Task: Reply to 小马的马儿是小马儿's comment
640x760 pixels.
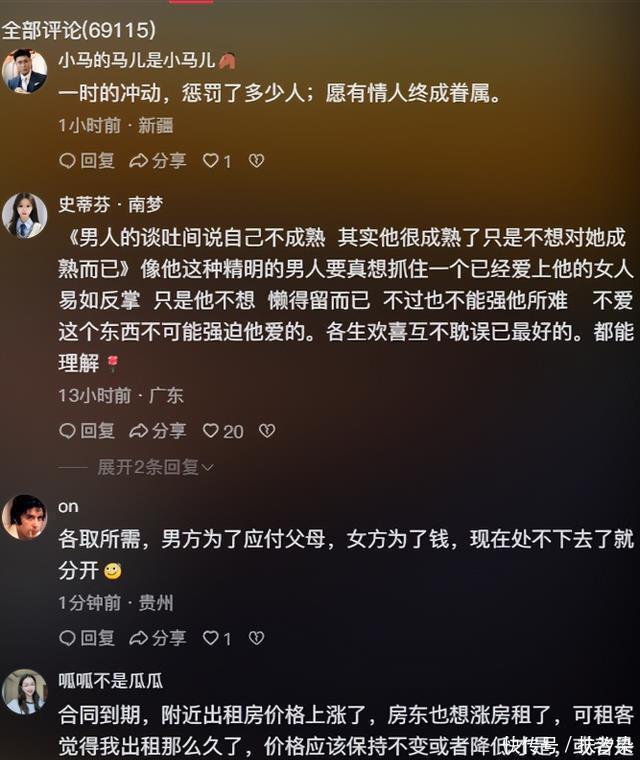Action: (87, 160)
